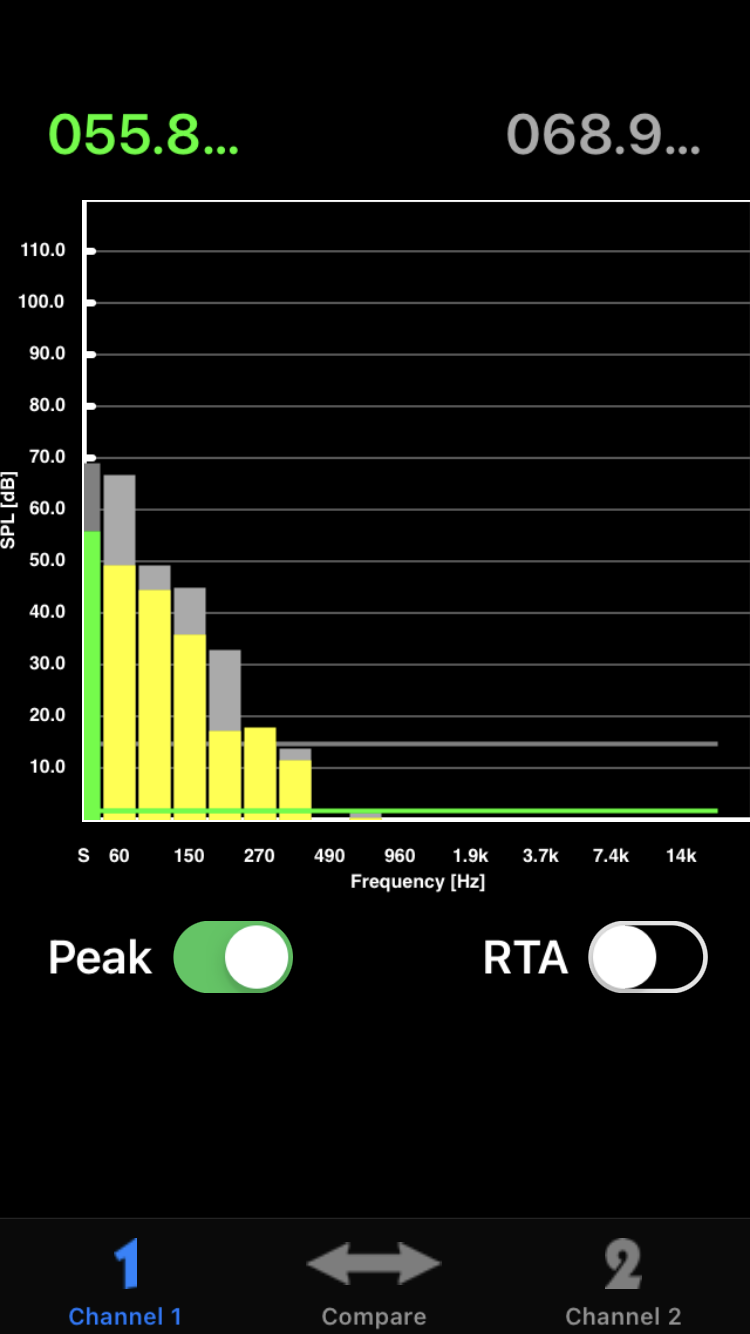Select the Channel 1 tab
Viewport: 750px width, 1334px height.
[x=125, y=1280]
